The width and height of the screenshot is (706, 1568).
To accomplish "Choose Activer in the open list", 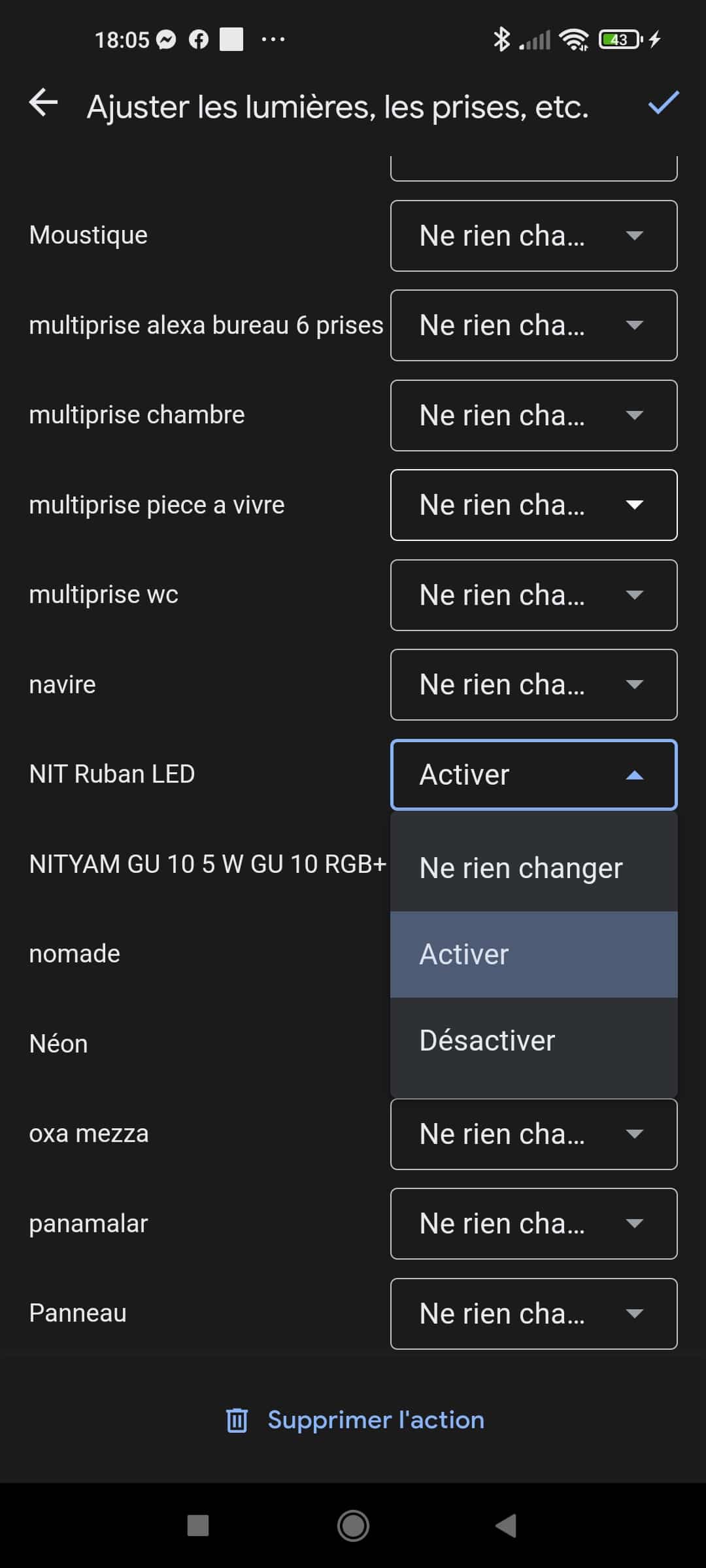I will [x=533, y=955].
